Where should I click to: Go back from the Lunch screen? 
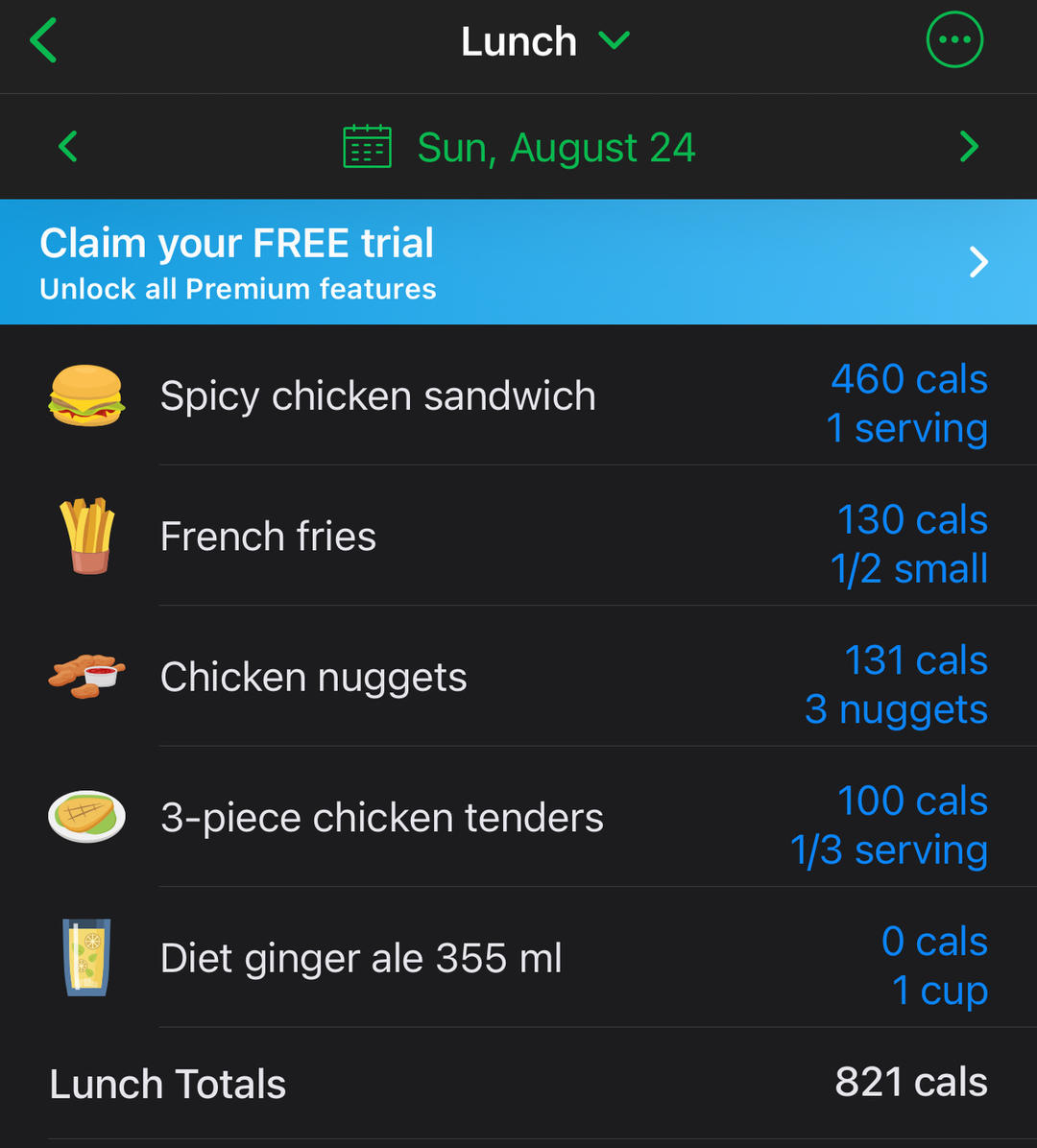click(x=44, y=42)
